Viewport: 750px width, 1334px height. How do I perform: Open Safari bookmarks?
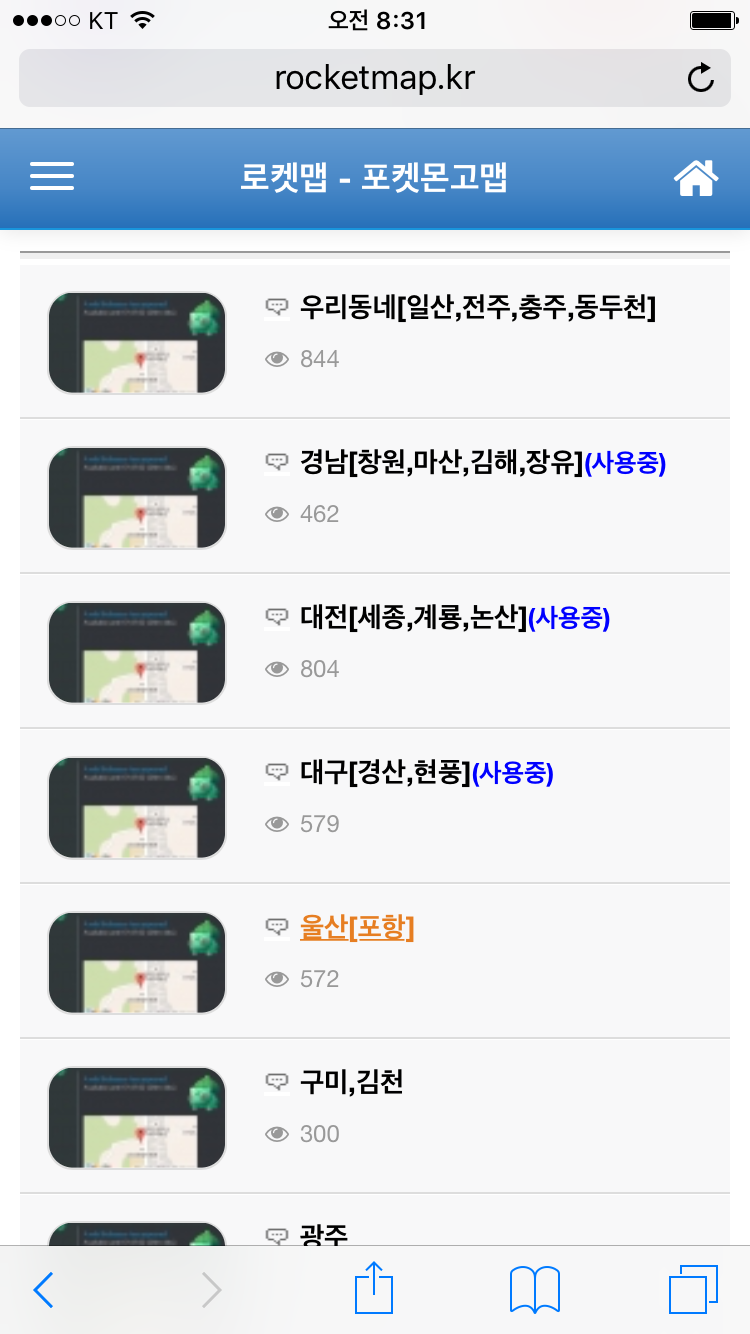click(x=535, y=1289)
